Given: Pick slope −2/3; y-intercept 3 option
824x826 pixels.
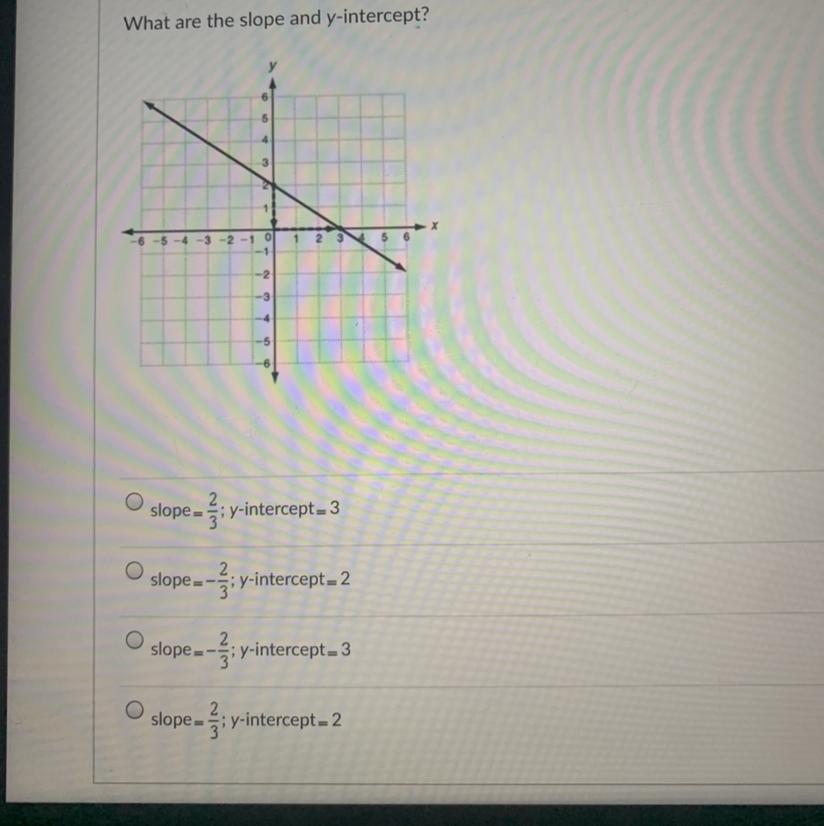Looking at the screenshot, I should (x=134, y=640).
